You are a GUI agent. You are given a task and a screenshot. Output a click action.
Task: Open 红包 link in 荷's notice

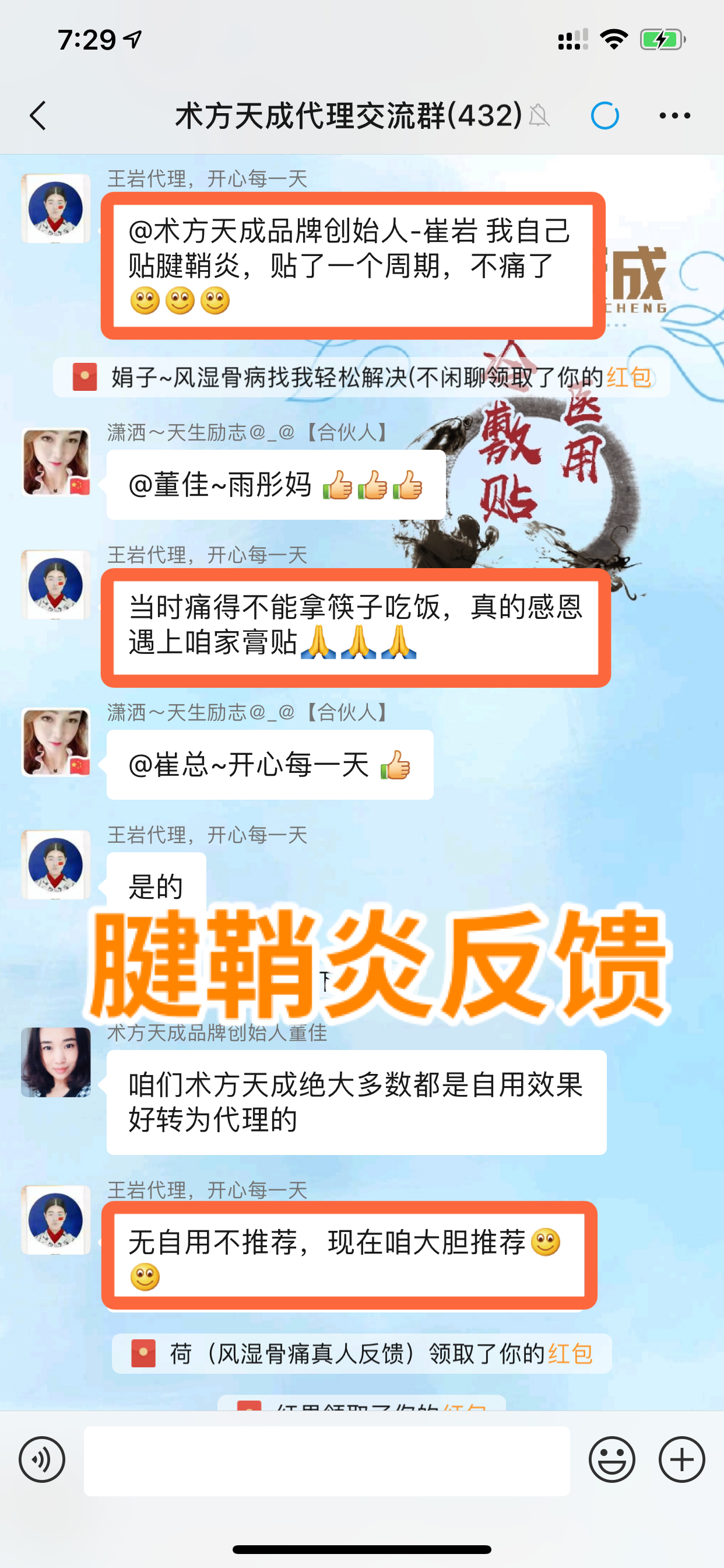[570, 1354]
